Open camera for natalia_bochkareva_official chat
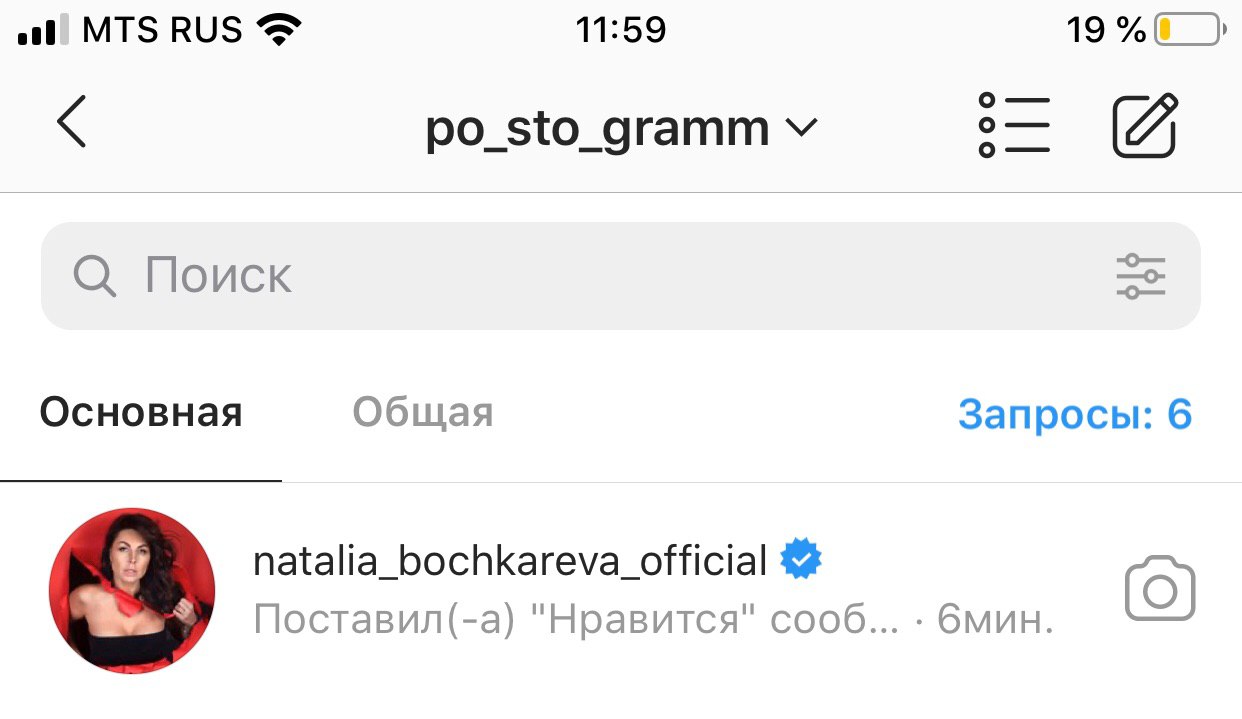The height and width of the screenshot is (719, 1242). (x=1160, y=591)
